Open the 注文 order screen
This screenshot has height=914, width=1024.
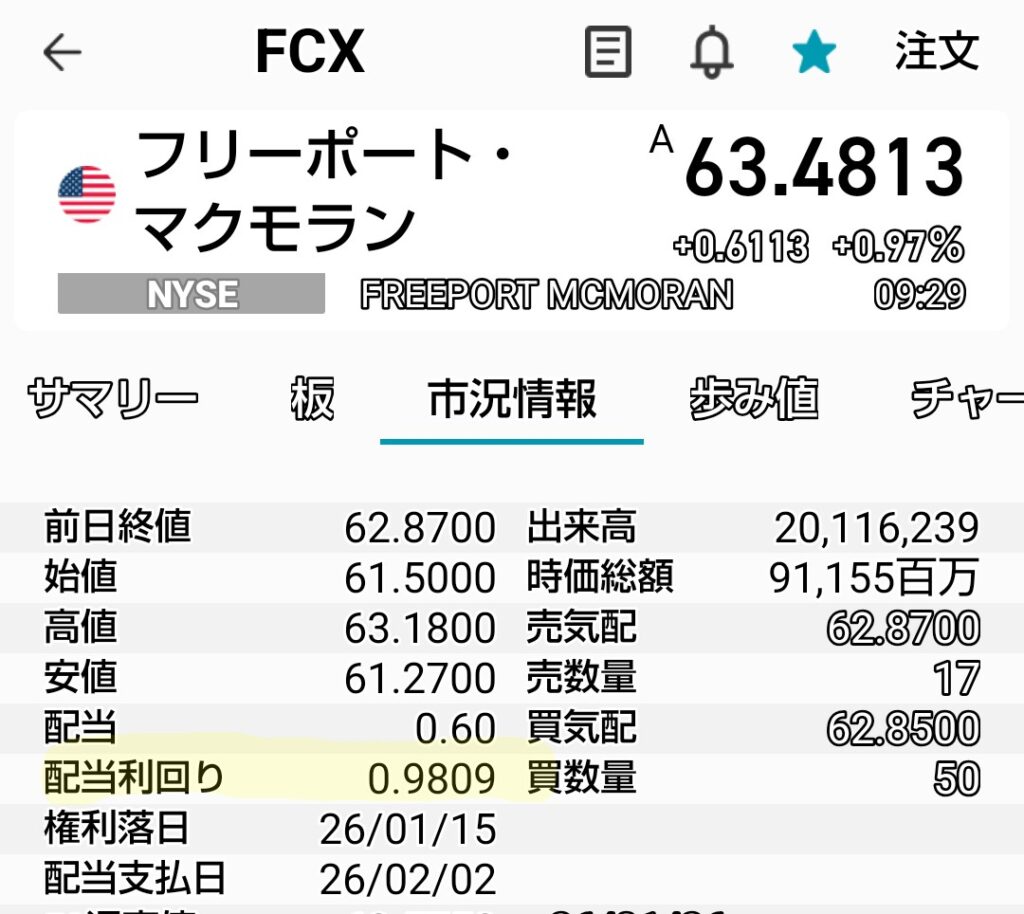coord(937,52)
